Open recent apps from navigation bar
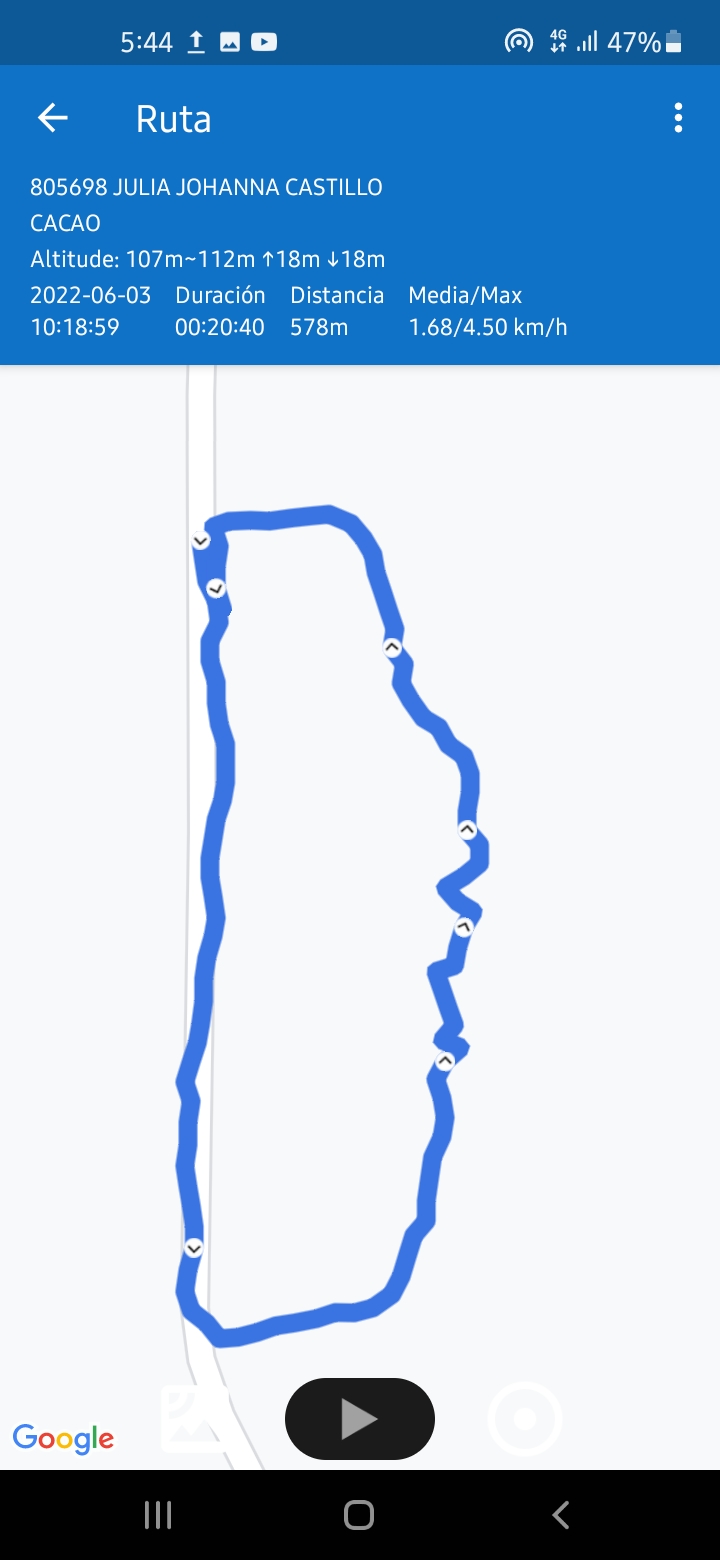This screenshot has width=720, height=1560. [158, 1515]
